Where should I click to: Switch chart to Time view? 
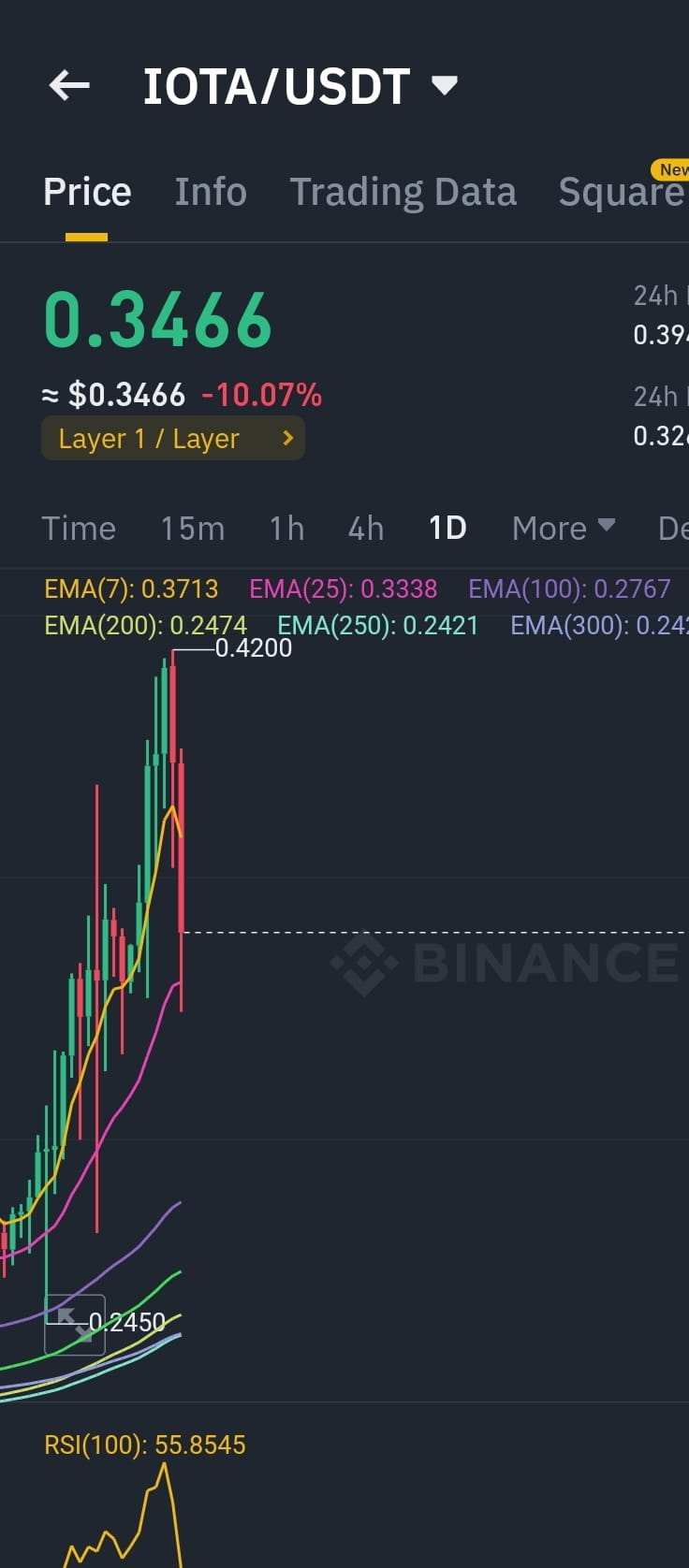click(x=79, y=528)
